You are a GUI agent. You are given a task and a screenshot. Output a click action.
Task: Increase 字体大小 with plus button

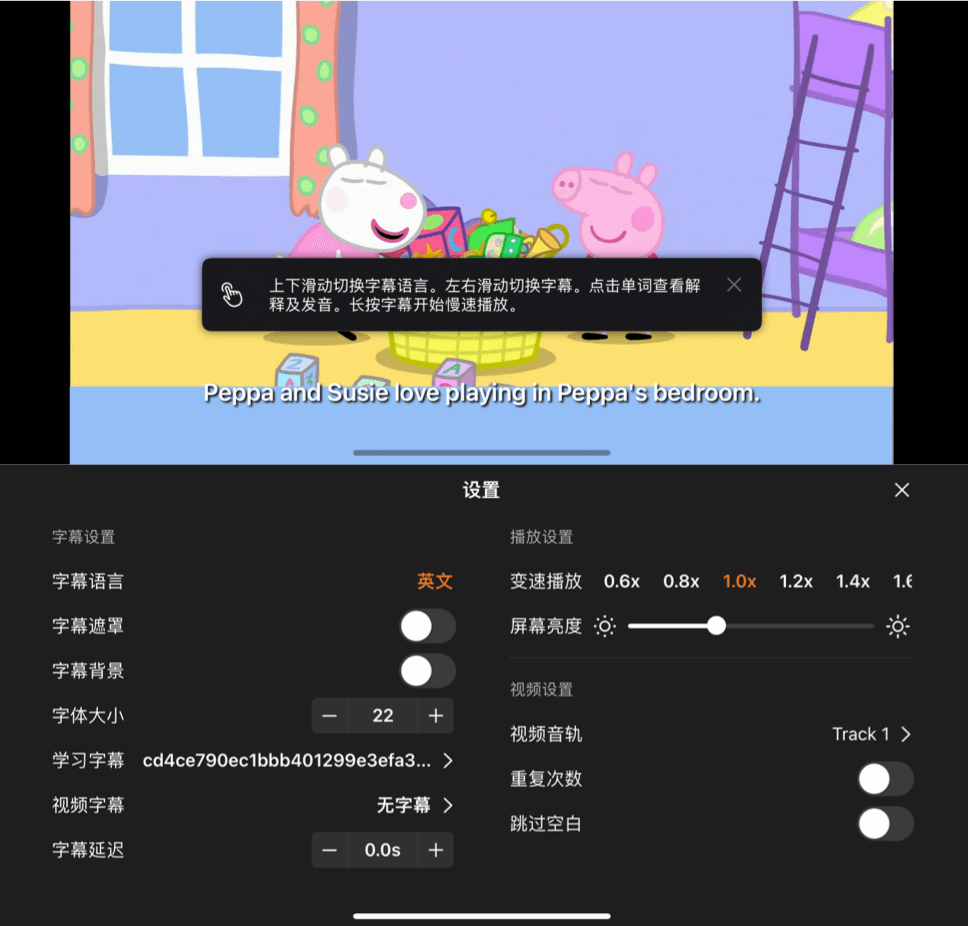pos(435,716)
